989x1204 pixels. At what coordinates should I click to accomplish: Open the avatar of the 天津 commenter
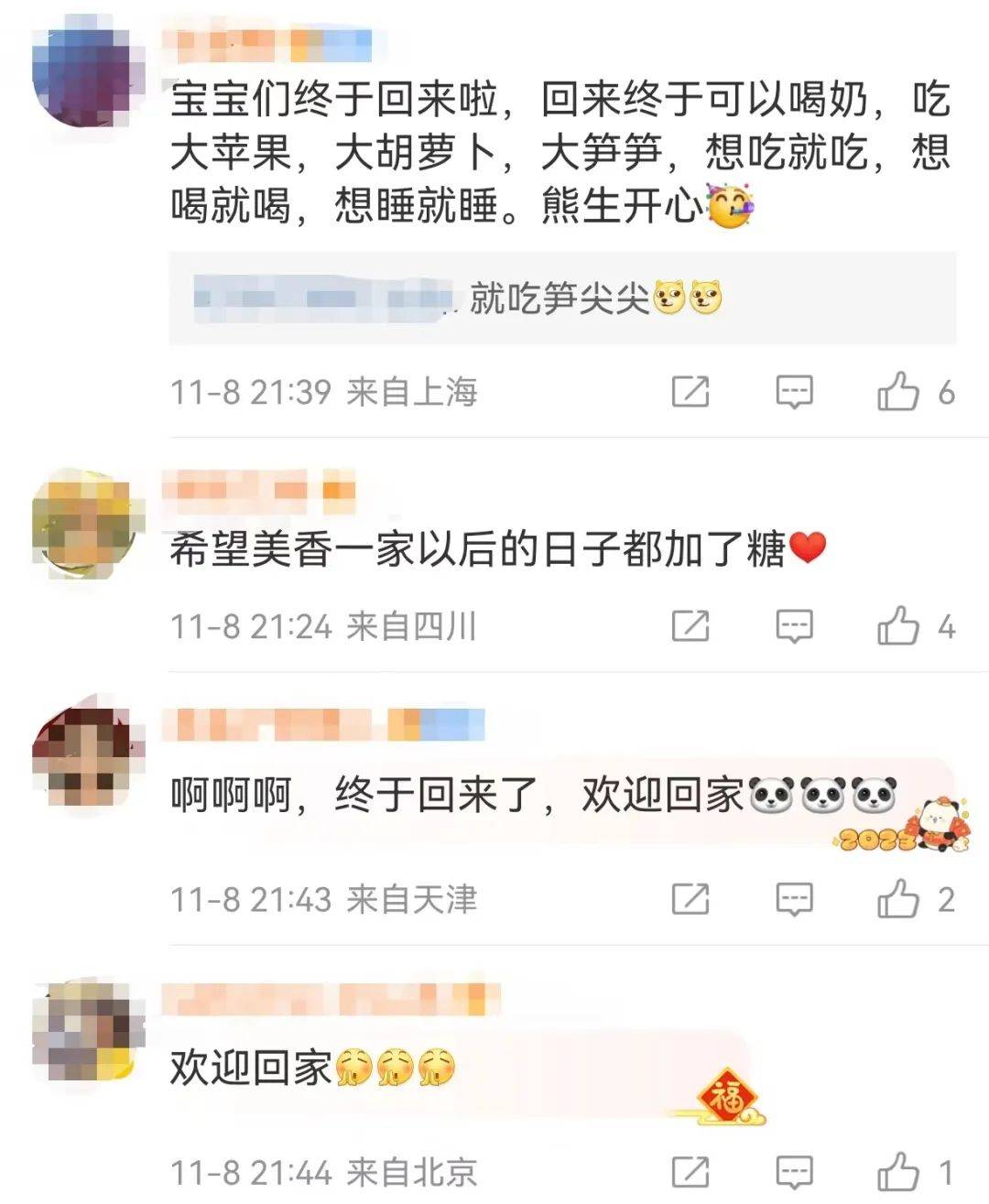pos(88,756)
